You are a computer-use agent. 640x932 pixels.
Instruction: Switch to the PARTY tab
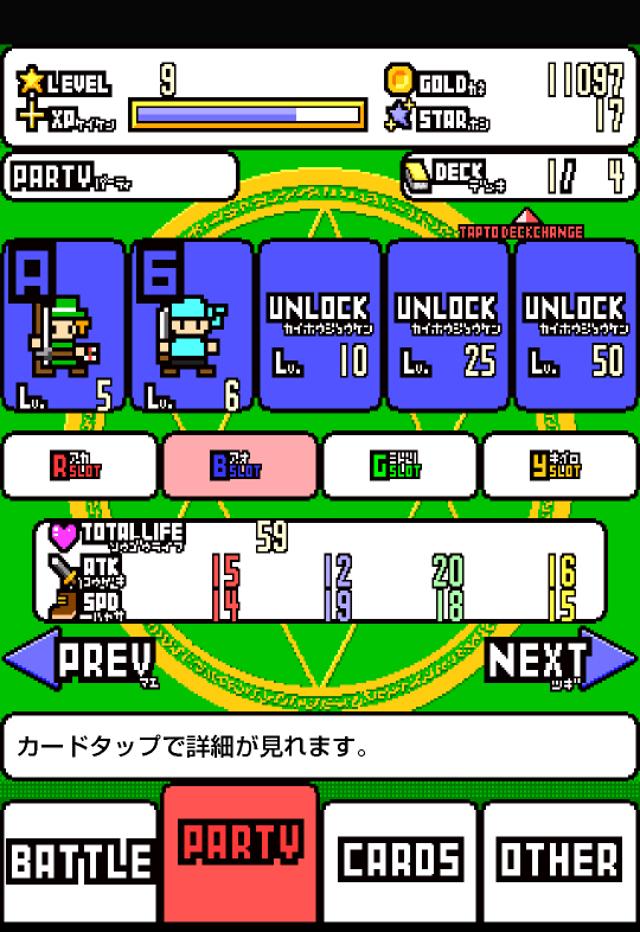[240, 855]
